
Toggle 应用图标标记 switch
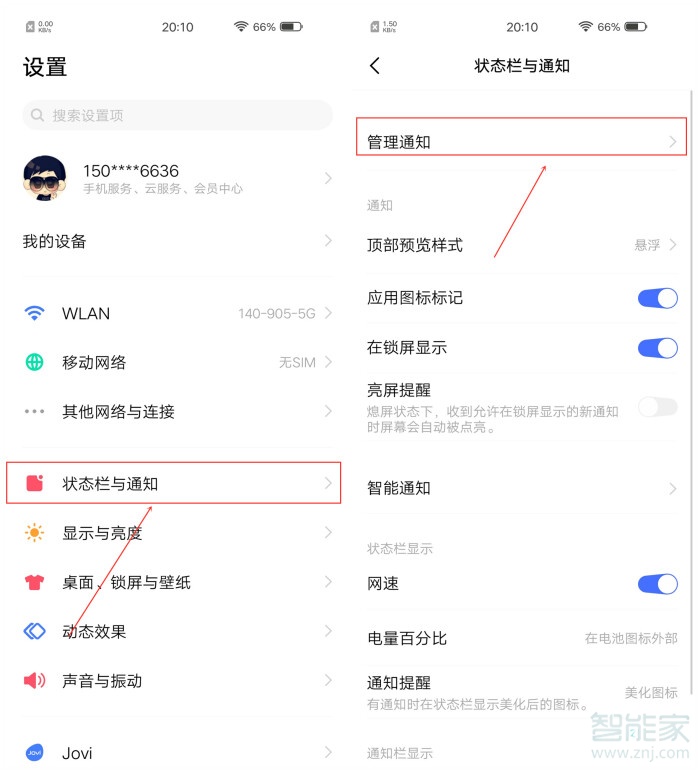pyautogui.click(x=657, y=297)
